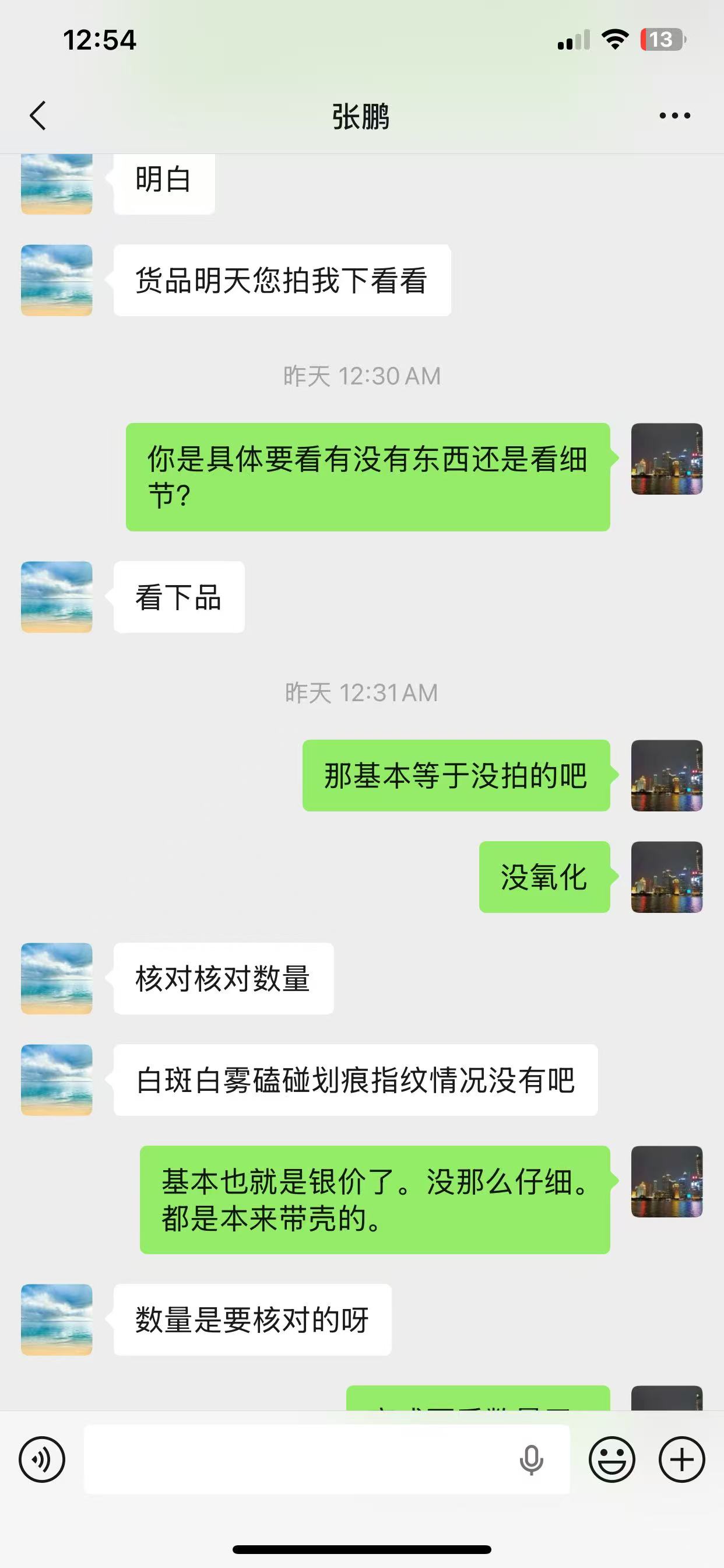Screen dimensions: 724x1568
Task: Open chat info via three-dot menu
Action: pyautogui.click(x=674, y=116)
